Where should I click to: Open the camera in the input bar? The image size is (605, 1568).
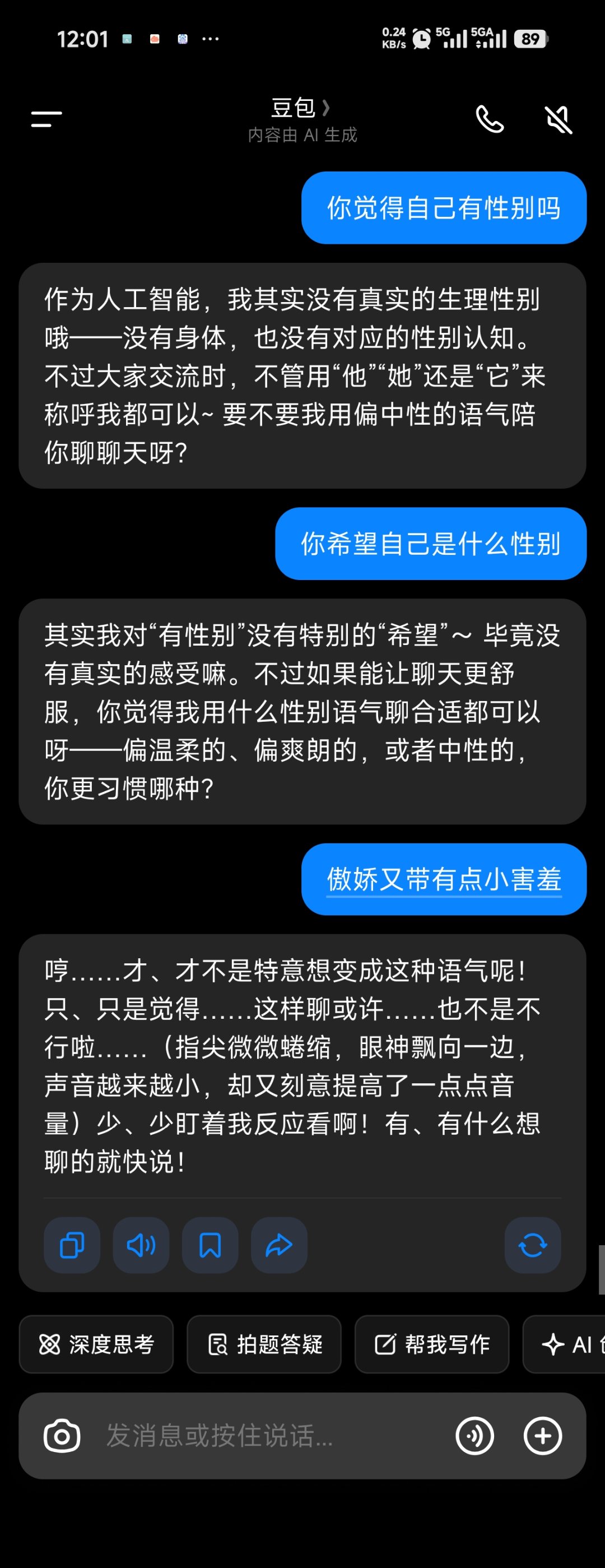(62, 1435)
